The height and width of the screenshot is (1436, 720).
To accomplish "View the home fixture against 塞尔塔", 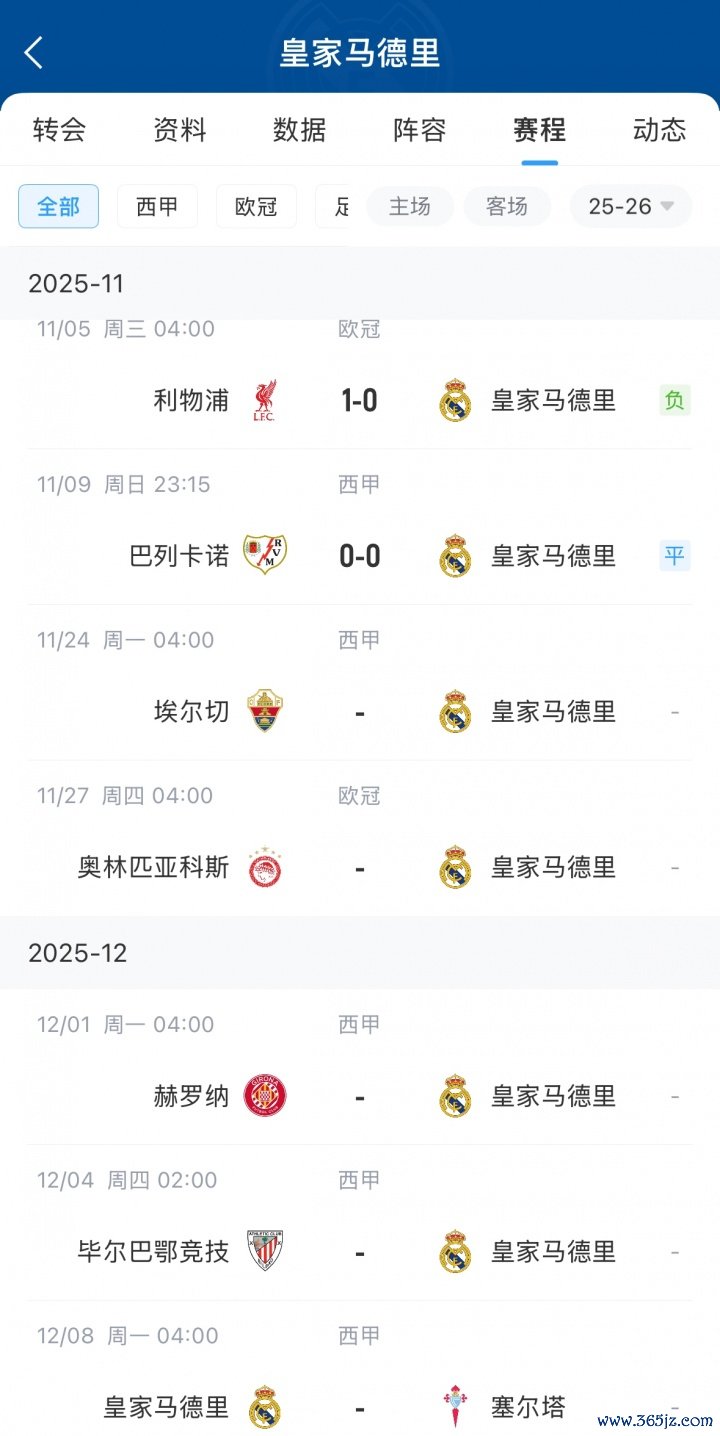I will (x=359, y=1406).
